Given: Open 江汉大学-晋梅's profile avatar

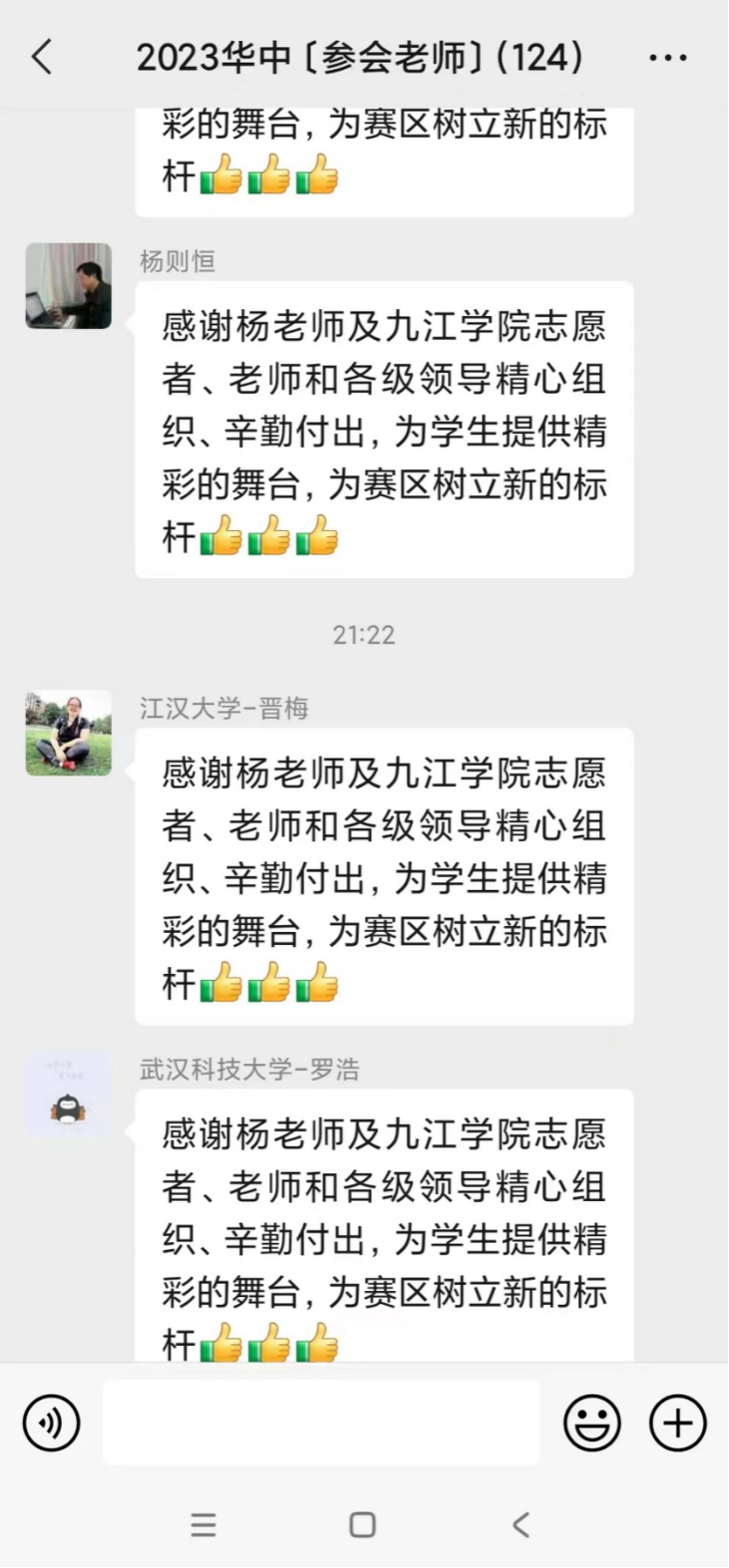Looking at the screenshot, I should pos(68,733).
